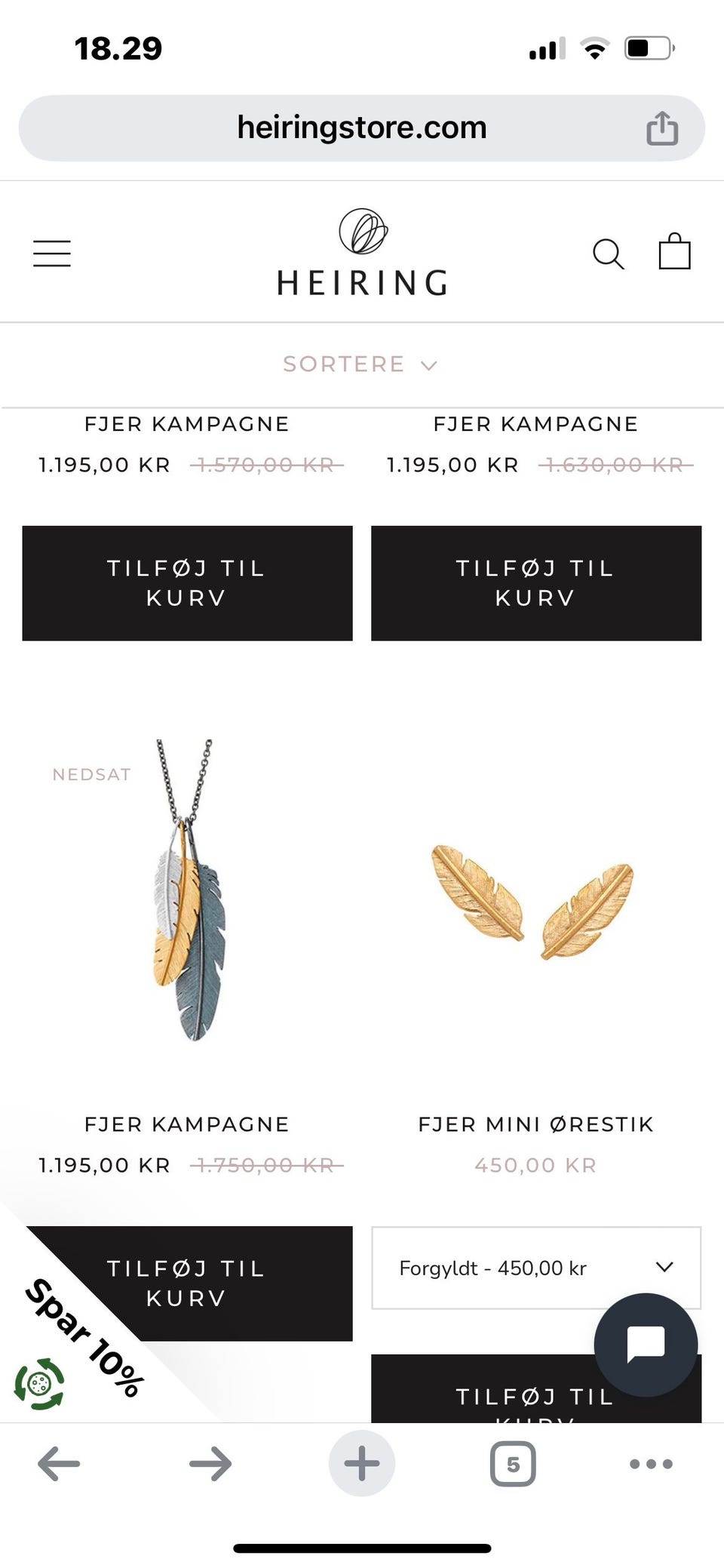
Task: Switch tabs via the tab counter showing 5
Action: [x=512, y=1462]
